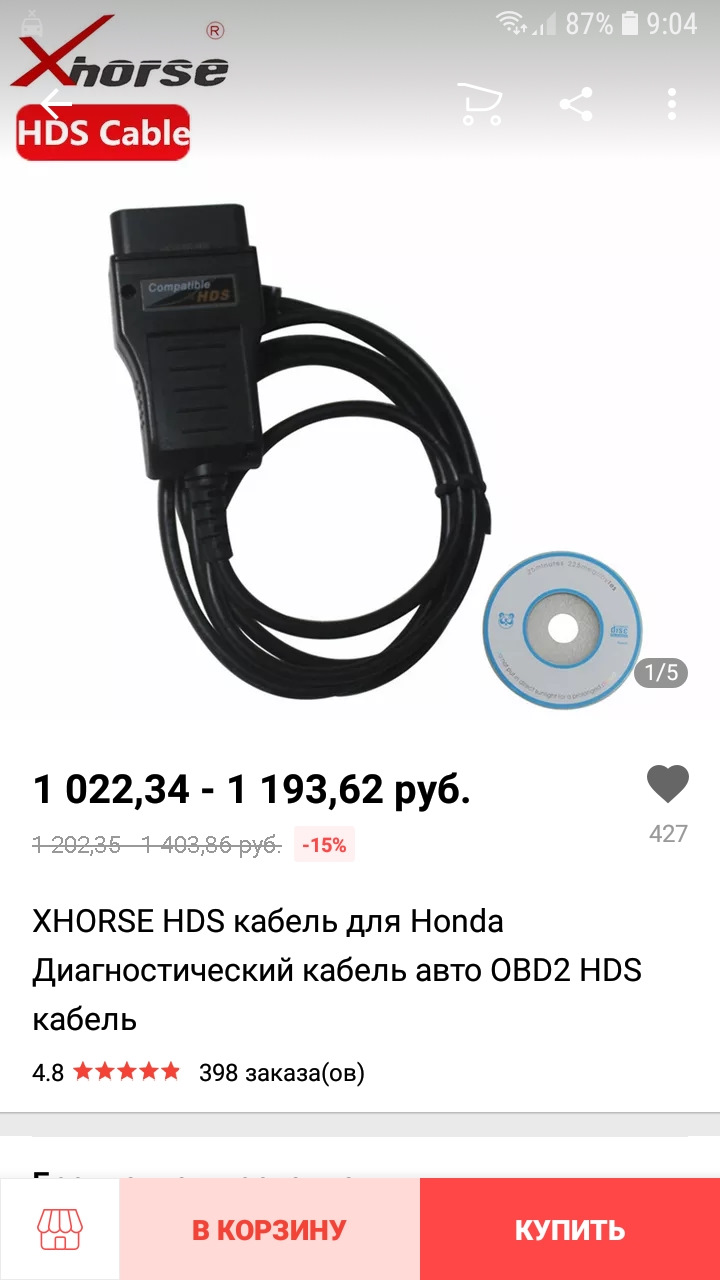Tap the КУПИТЬ button

[x=570, y=1229]
